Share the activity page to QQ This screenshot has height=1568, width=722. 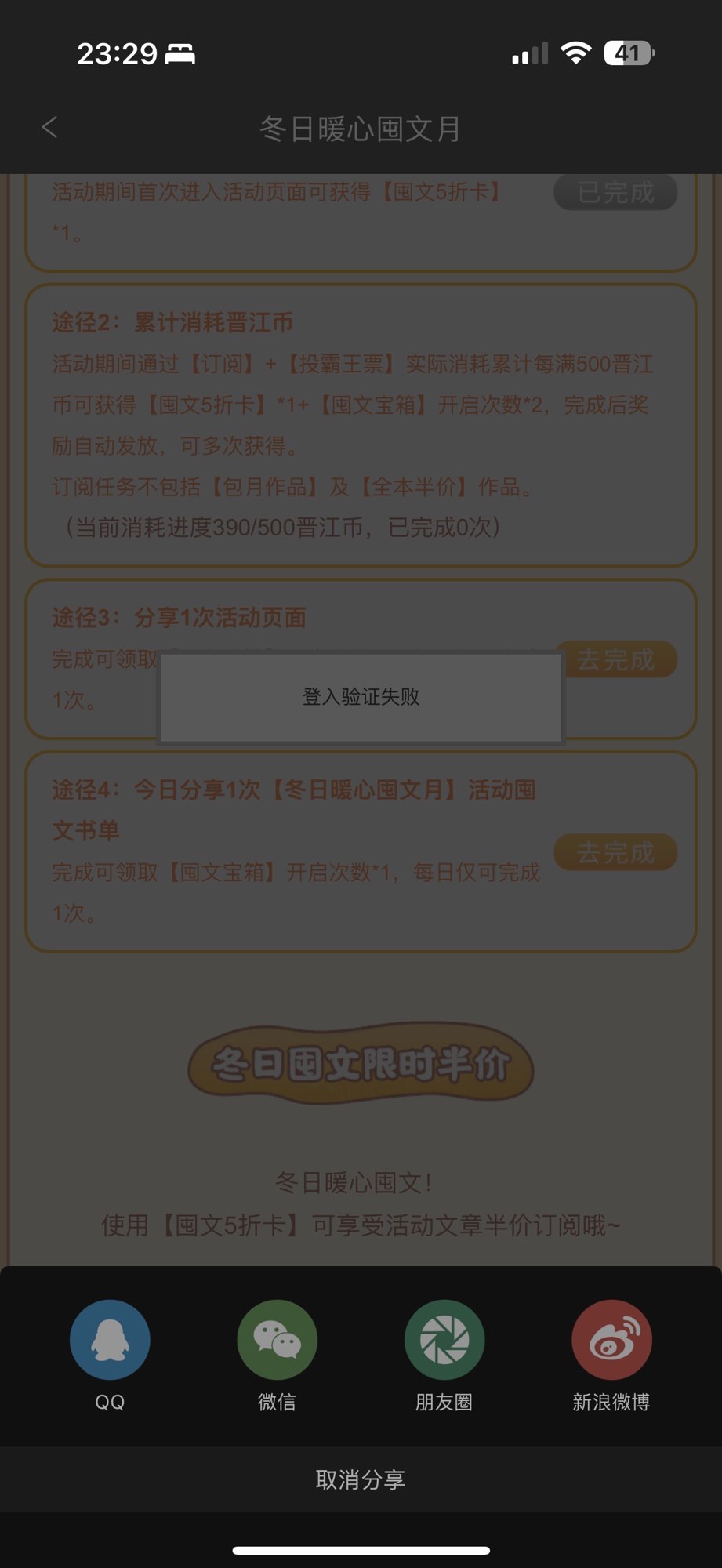tap(110, 1340)
